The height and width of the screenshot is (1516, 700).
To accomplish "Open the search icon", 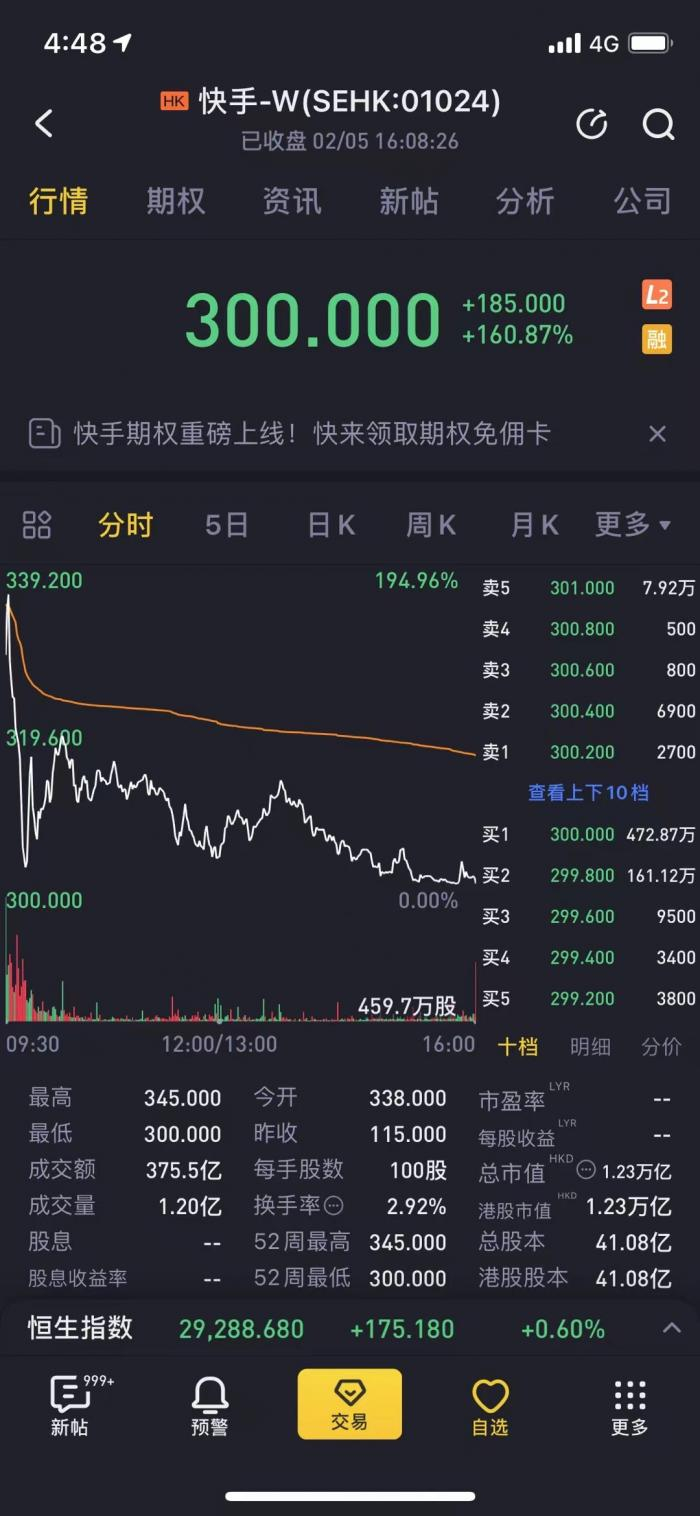I will (x=658, y=124).
